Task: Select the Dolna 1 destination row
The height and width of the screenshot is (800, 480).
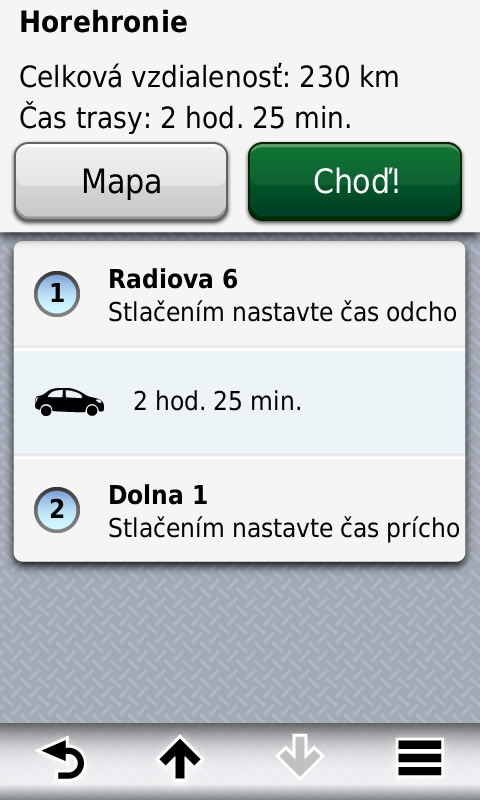Action: (239, 510)
